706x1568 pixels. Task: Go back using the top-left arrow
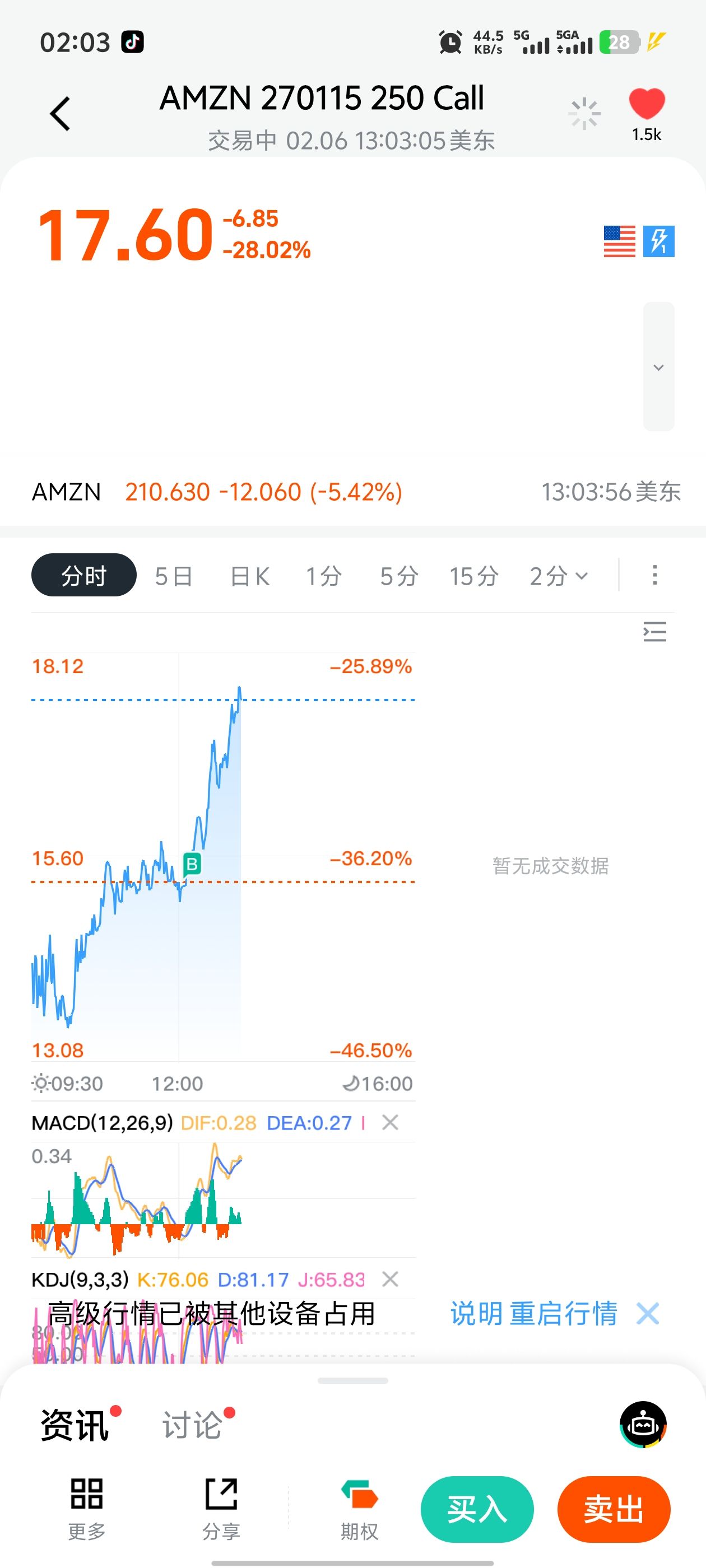61,114
